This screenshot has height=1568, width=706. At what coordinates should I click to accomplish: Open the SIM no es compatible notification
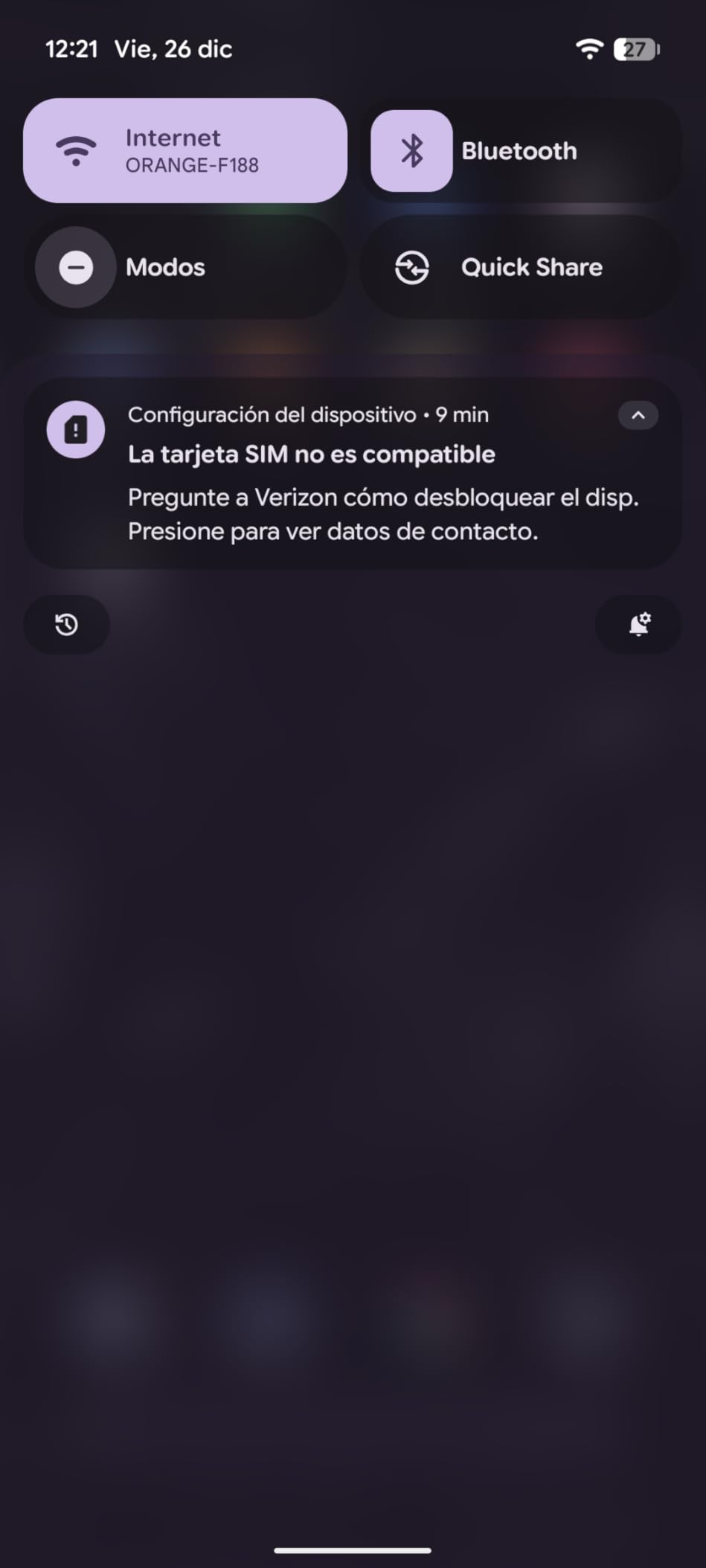click(x=353, y=474)
